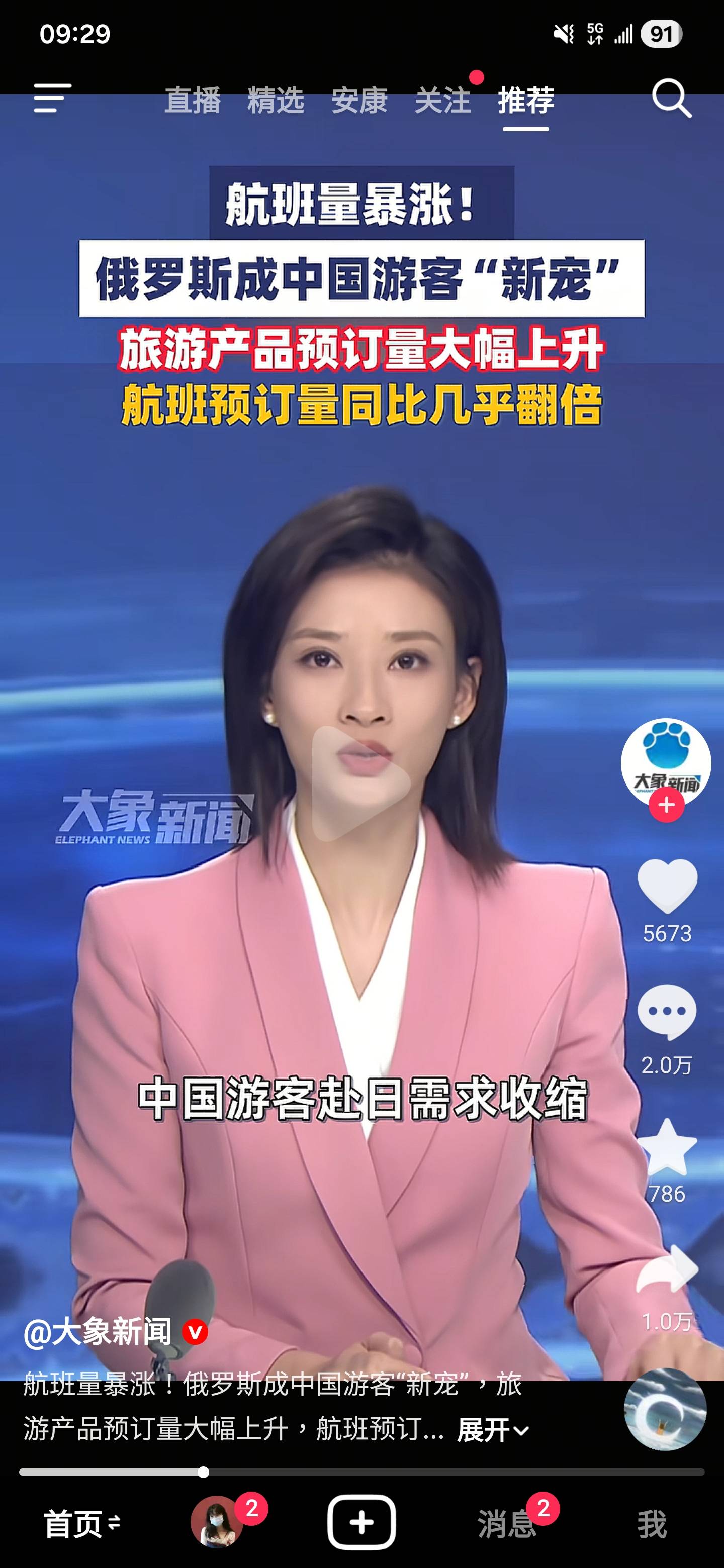Open the comments with 2.0万 replies
The height and width of the screenshot is (1568, 724).
[x=667, y=1012]
